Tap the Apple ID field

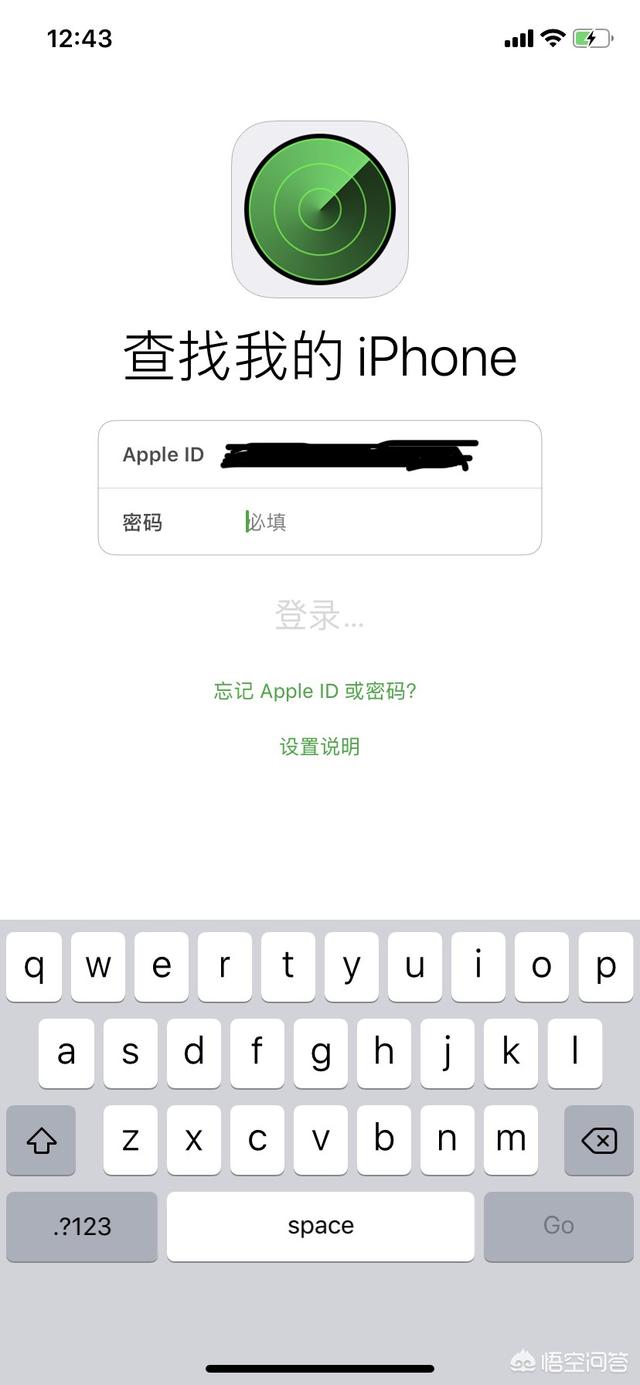[320, 455]
